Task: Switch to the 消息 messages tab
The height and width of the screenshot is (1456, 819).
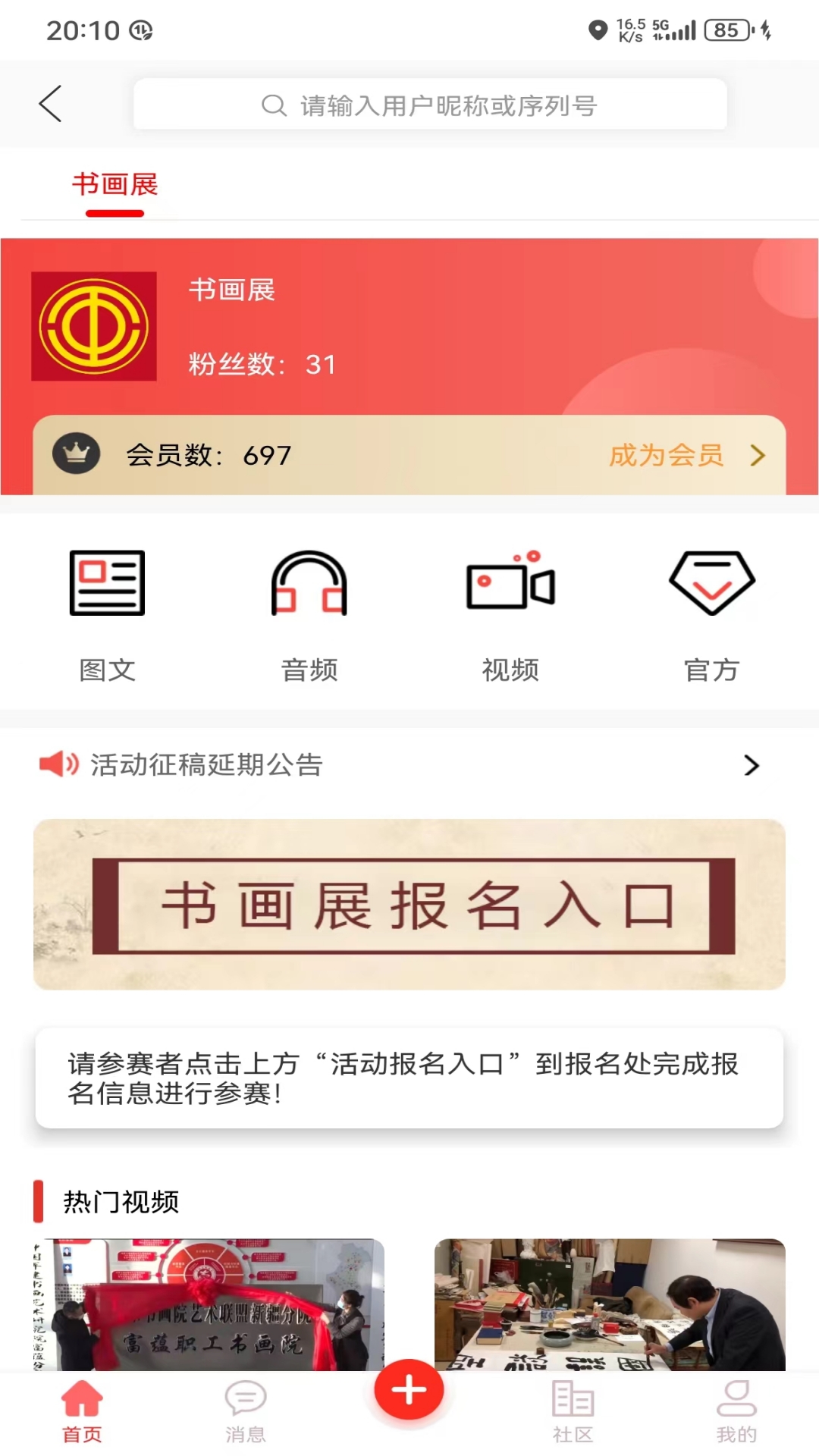Action: coord(245,1410)
